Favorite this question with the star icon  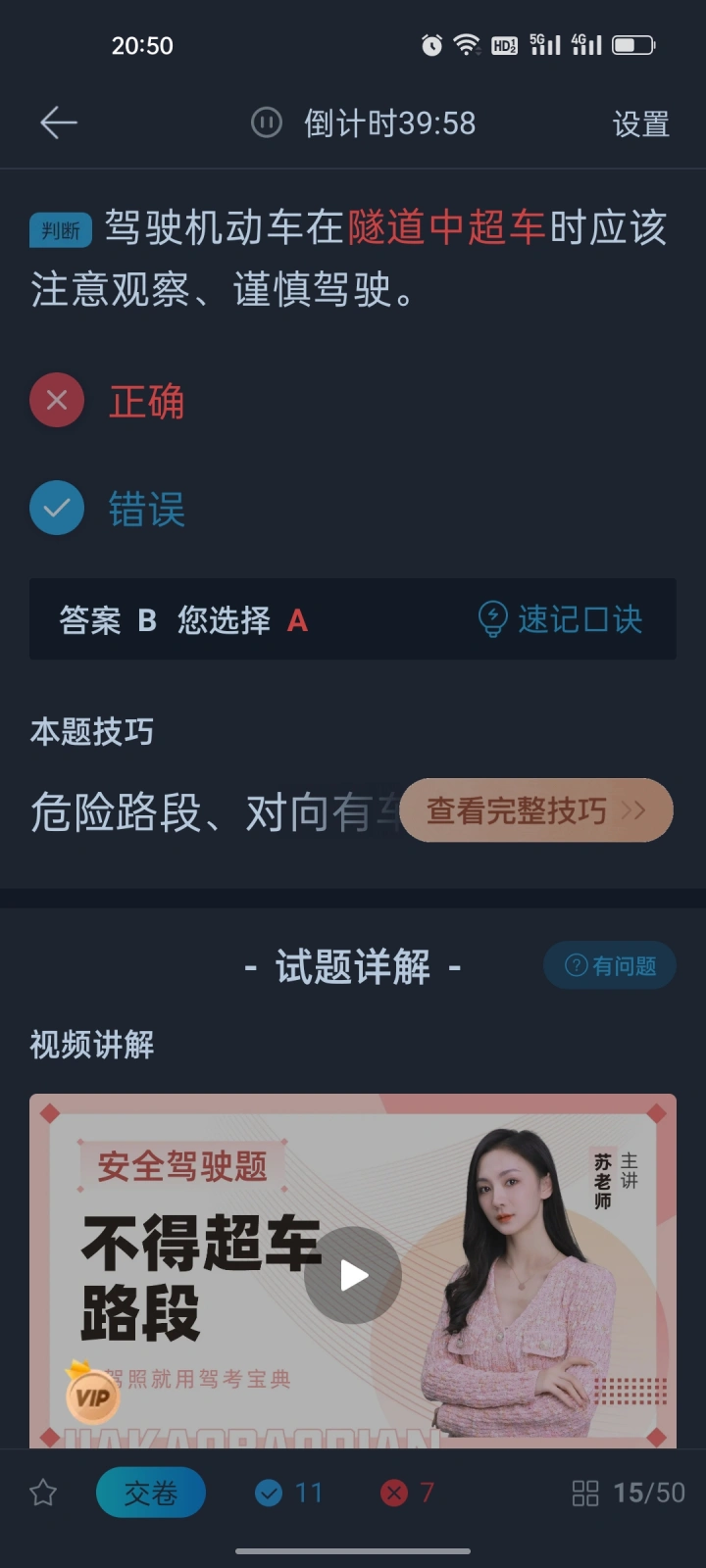point(43,1493)
